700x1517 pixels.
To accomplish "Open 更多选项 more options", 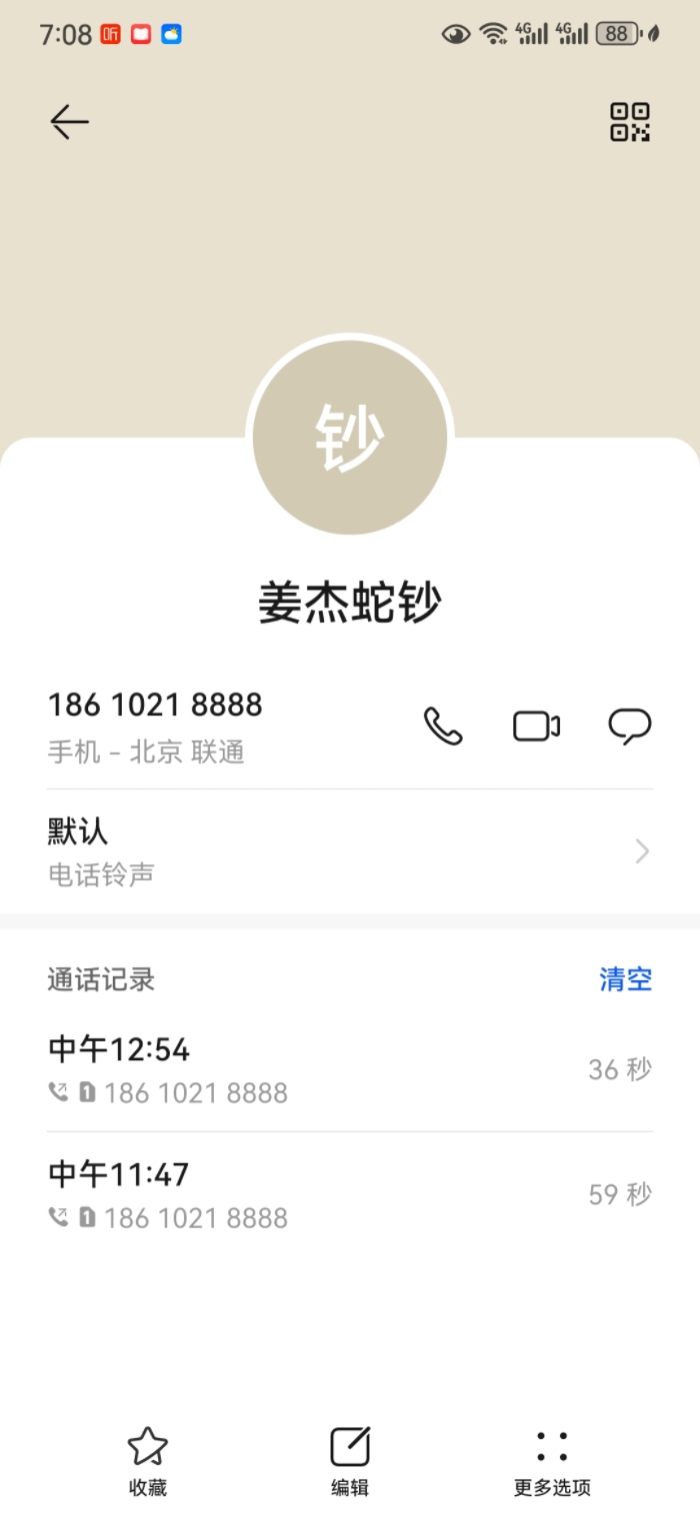I will point(552,1460).
